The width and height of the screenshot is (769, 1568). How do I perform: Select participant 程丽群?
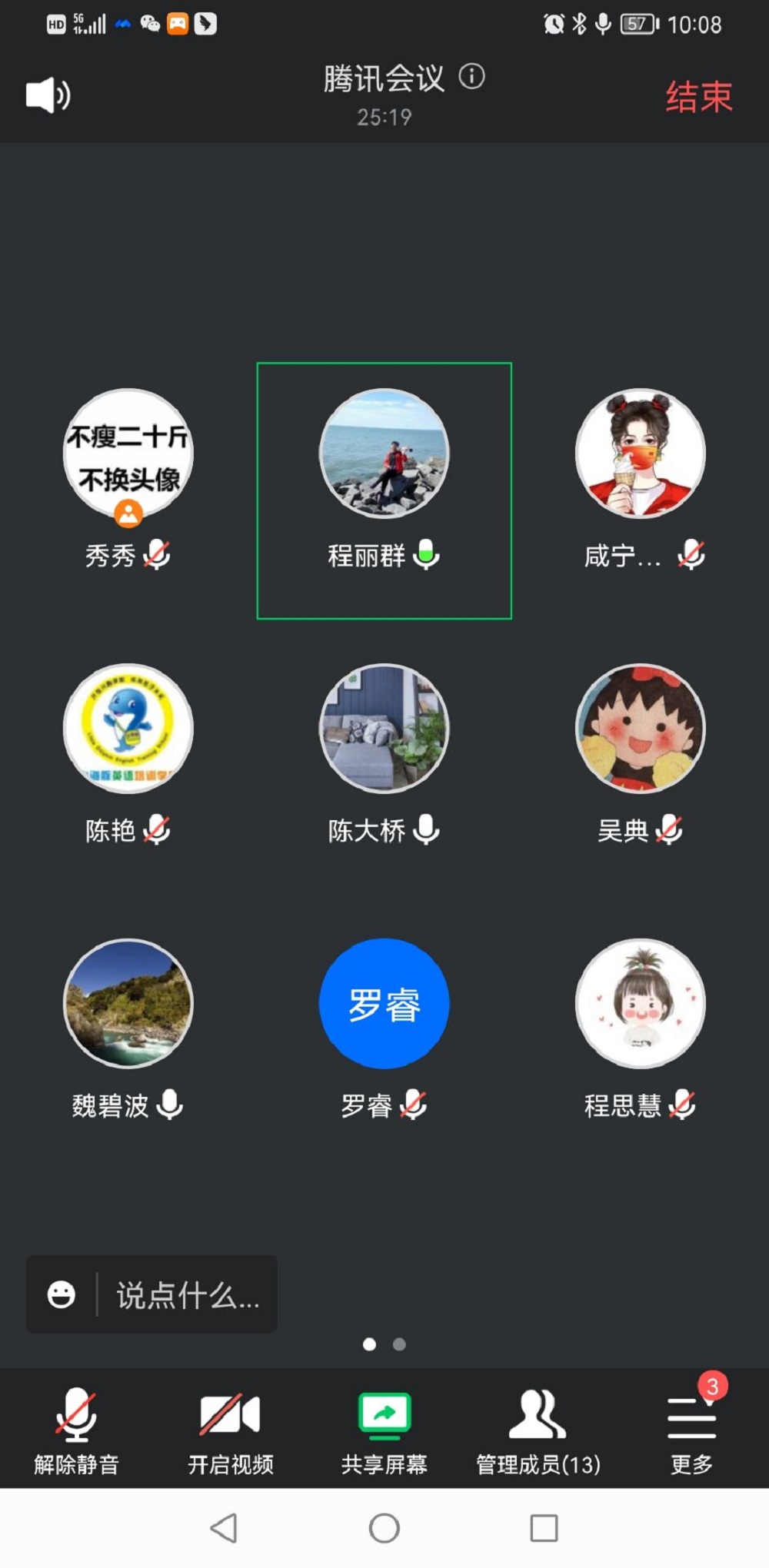click(384, 453)
